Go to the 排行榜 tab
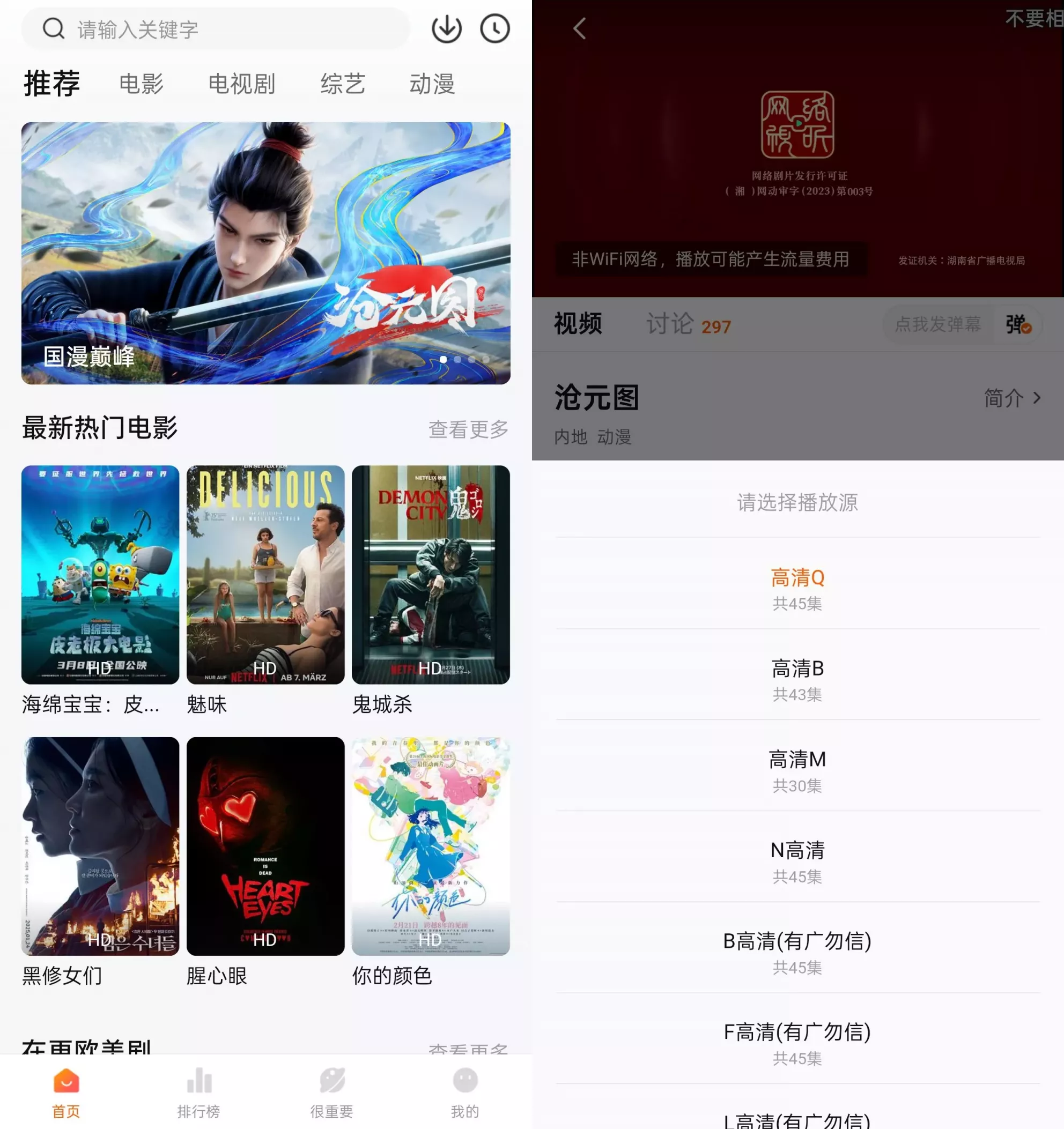Image resolution: width=1064 pixels, height=1129 pixels. (199, 1093)
